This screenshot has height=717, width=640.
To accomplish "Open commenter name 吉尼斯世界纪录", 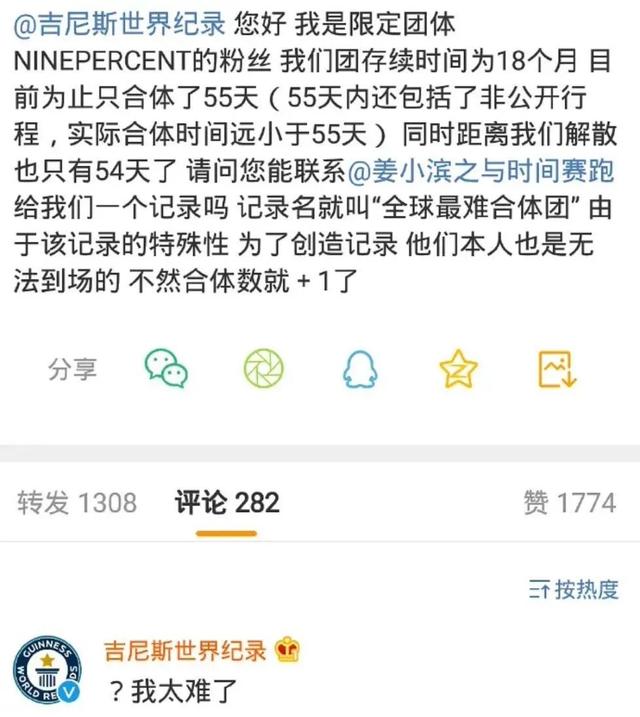I will (185, 650).
